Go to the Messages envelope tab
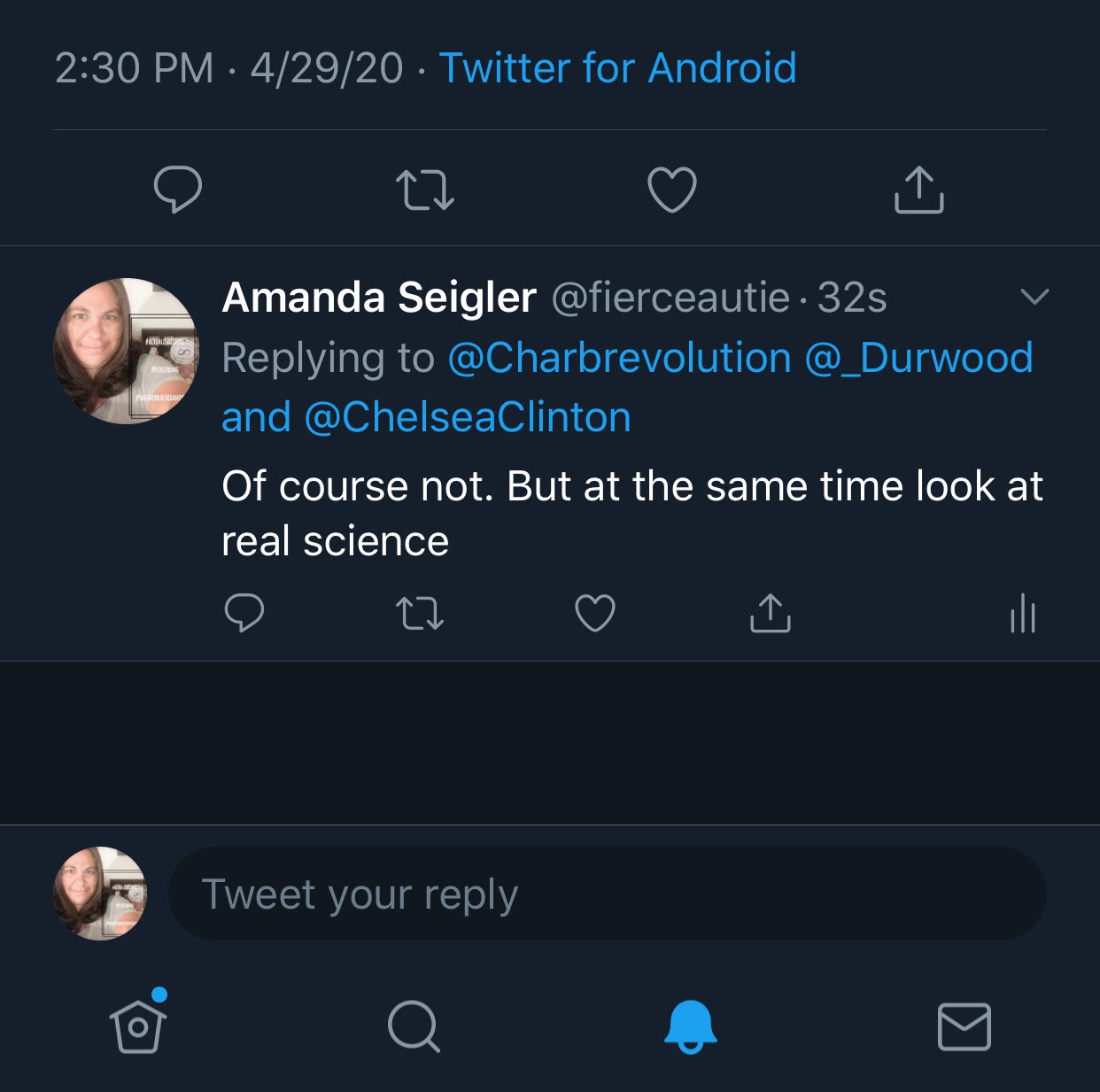 click(964, 1026)
